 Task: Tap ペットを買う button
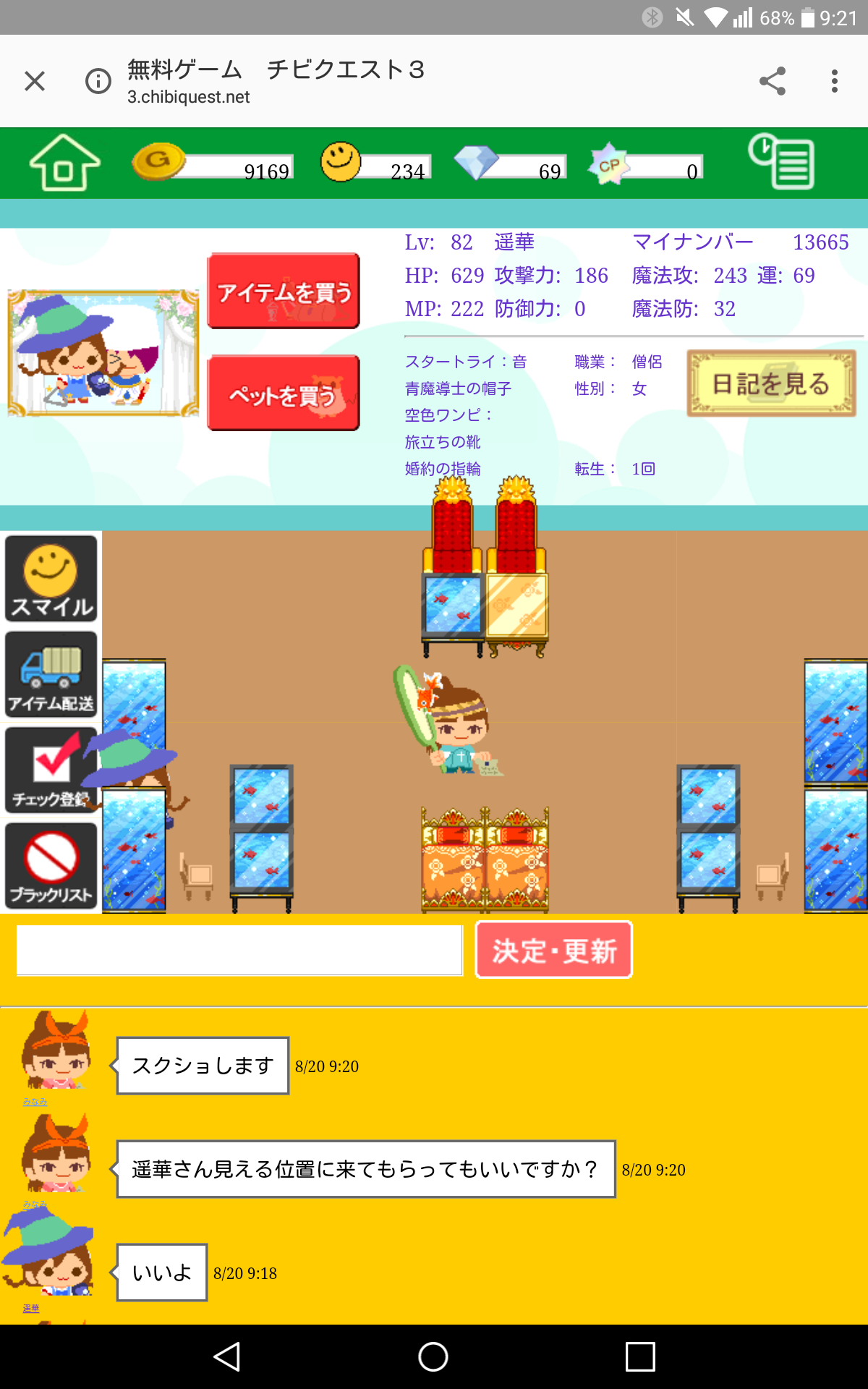click(x=284, y=394)
